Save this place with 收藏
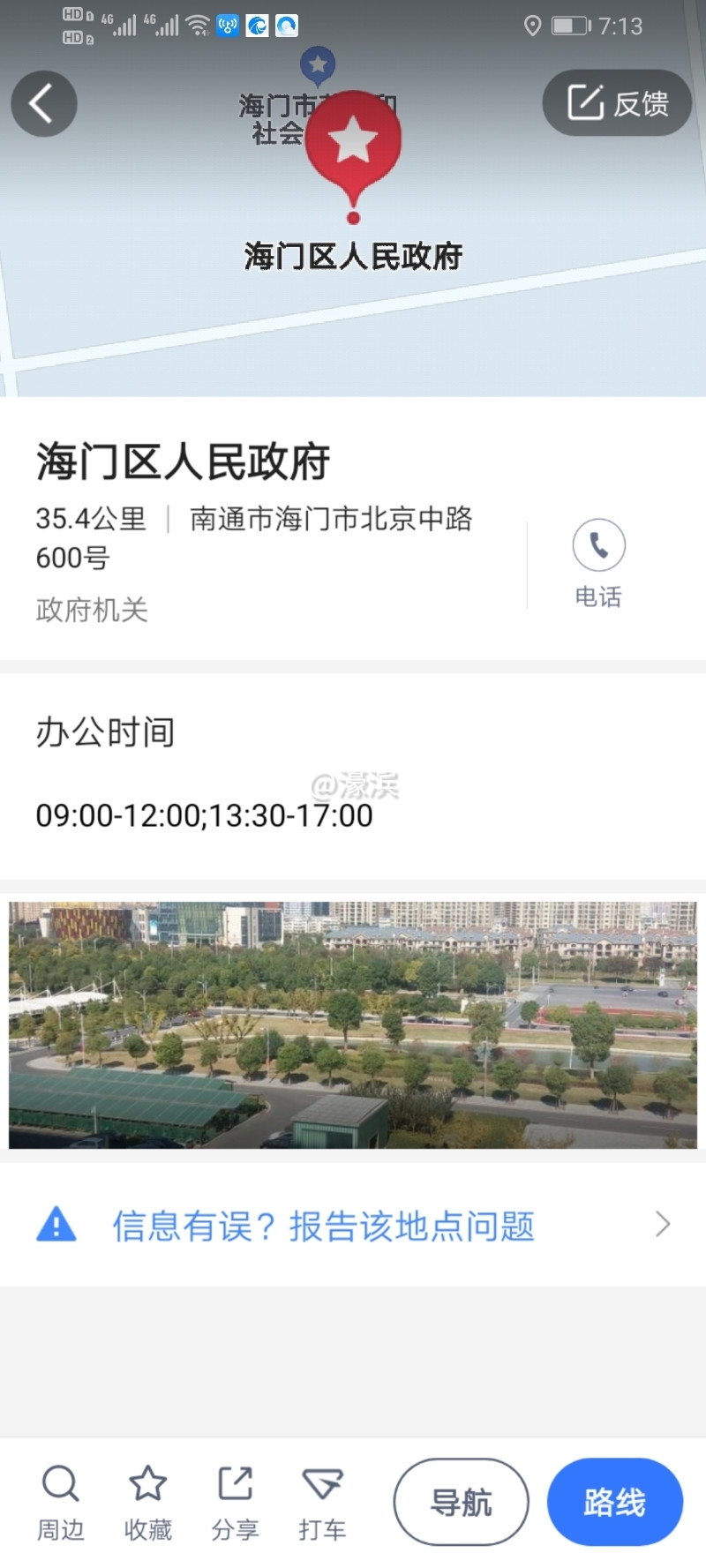 click(147, 1502)
